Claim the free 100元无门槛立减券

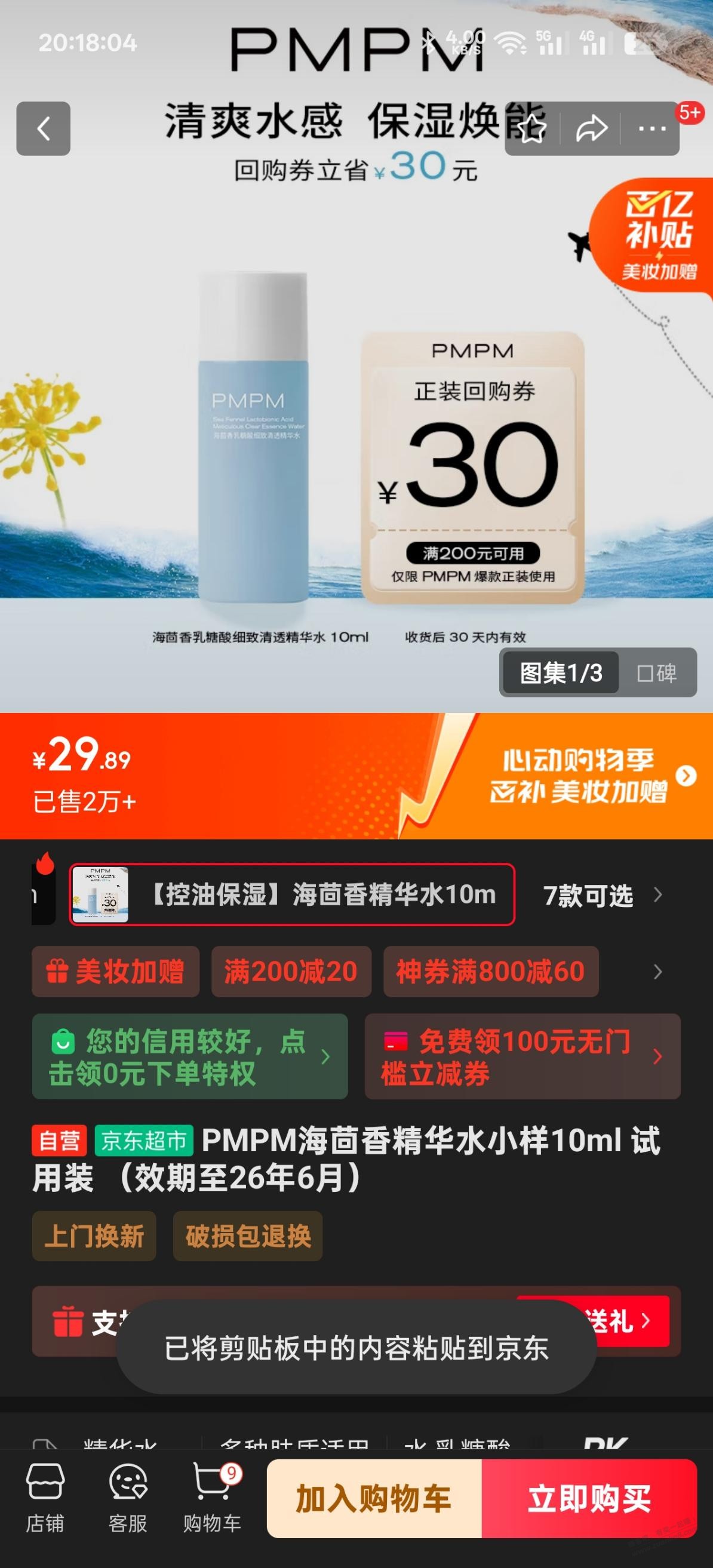pos(522,1056)
